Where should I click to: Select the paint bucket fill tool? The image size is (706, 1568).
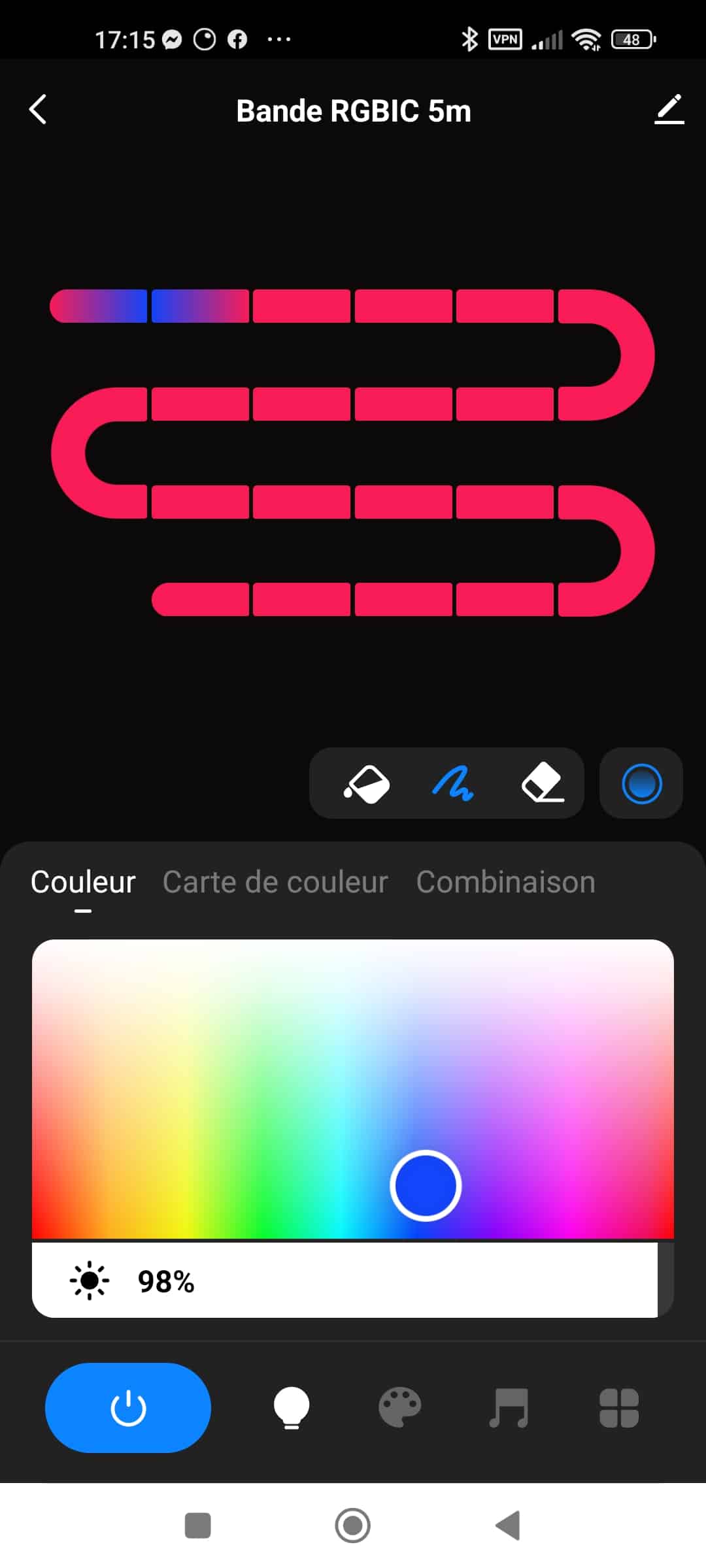click(x=367, y=783)
